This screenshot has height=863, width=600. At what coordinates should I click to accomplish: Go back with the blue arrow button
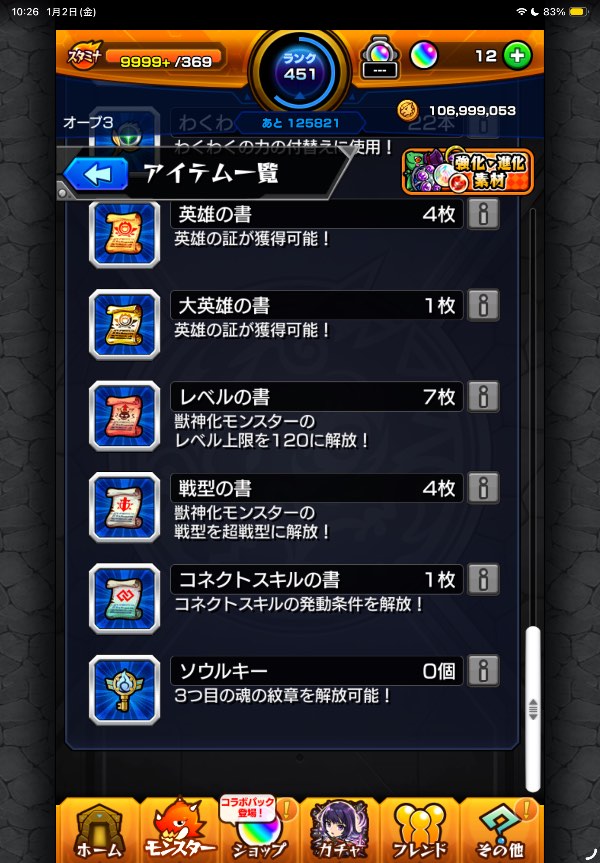pos(97,174)
